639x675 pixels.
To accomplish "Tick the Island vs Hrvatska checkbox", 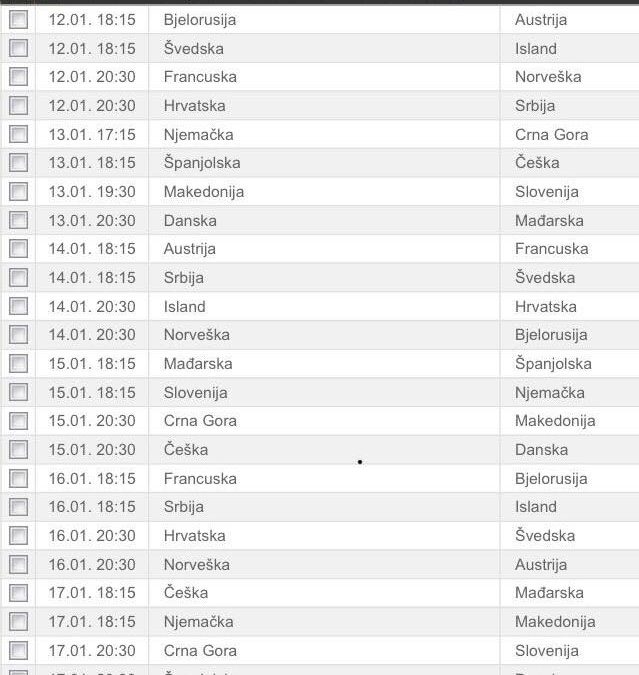I will 19,307.
